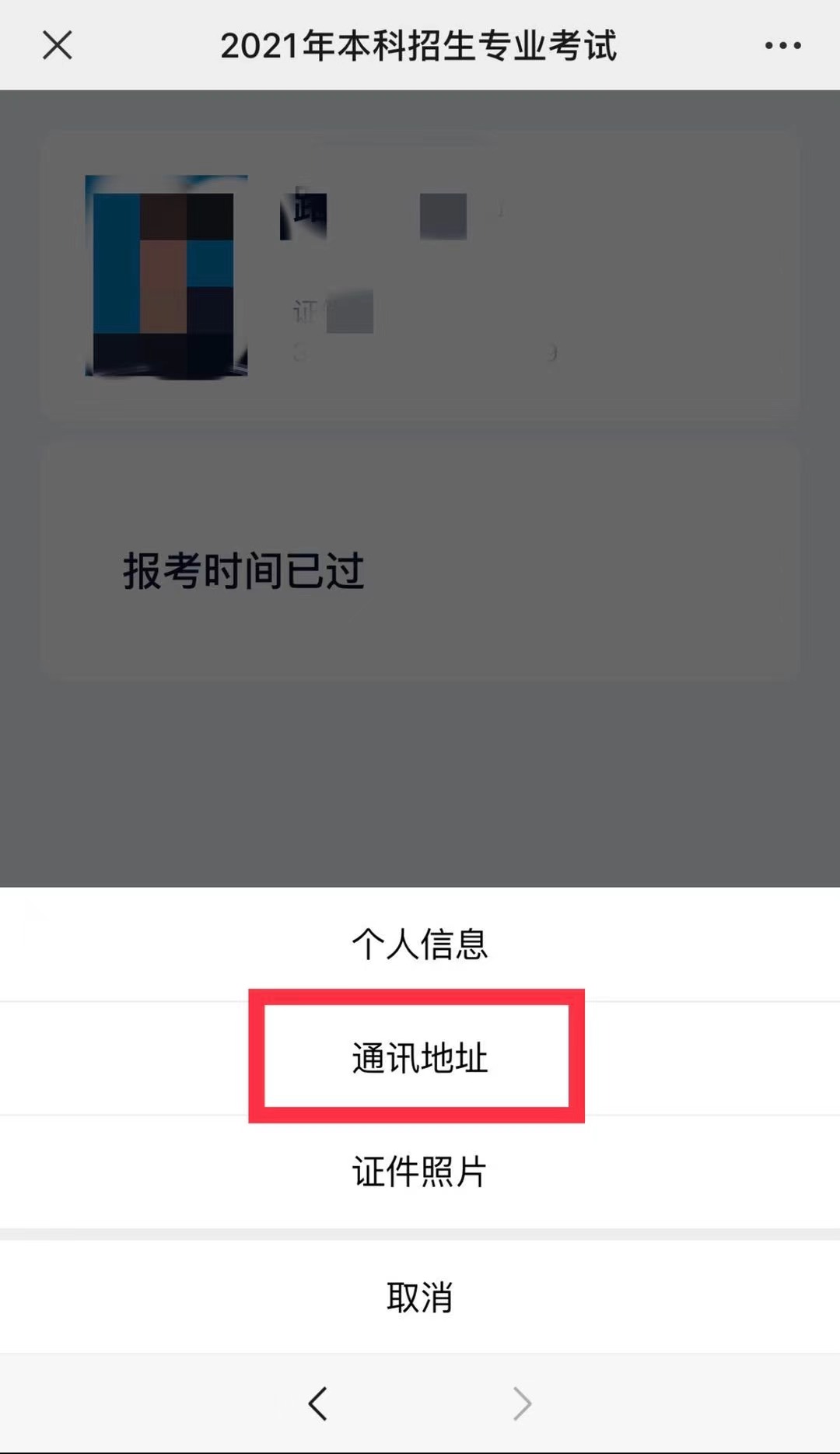This screenshot has height=1454, width=840.
Task: Go back to the previous web page
Action: pyautogui.click(x=317, y=1403)
